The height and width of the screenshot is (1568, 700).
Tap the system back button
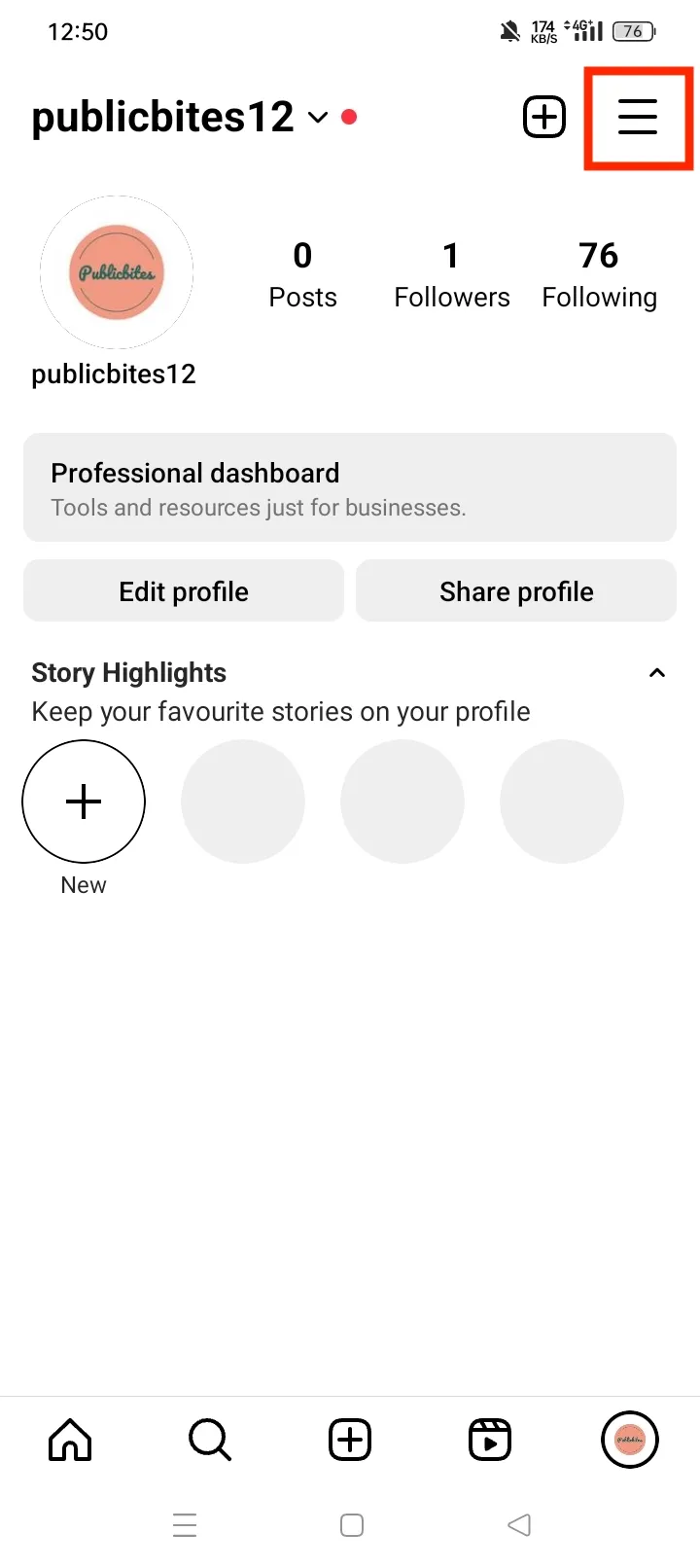(519, 1524)
